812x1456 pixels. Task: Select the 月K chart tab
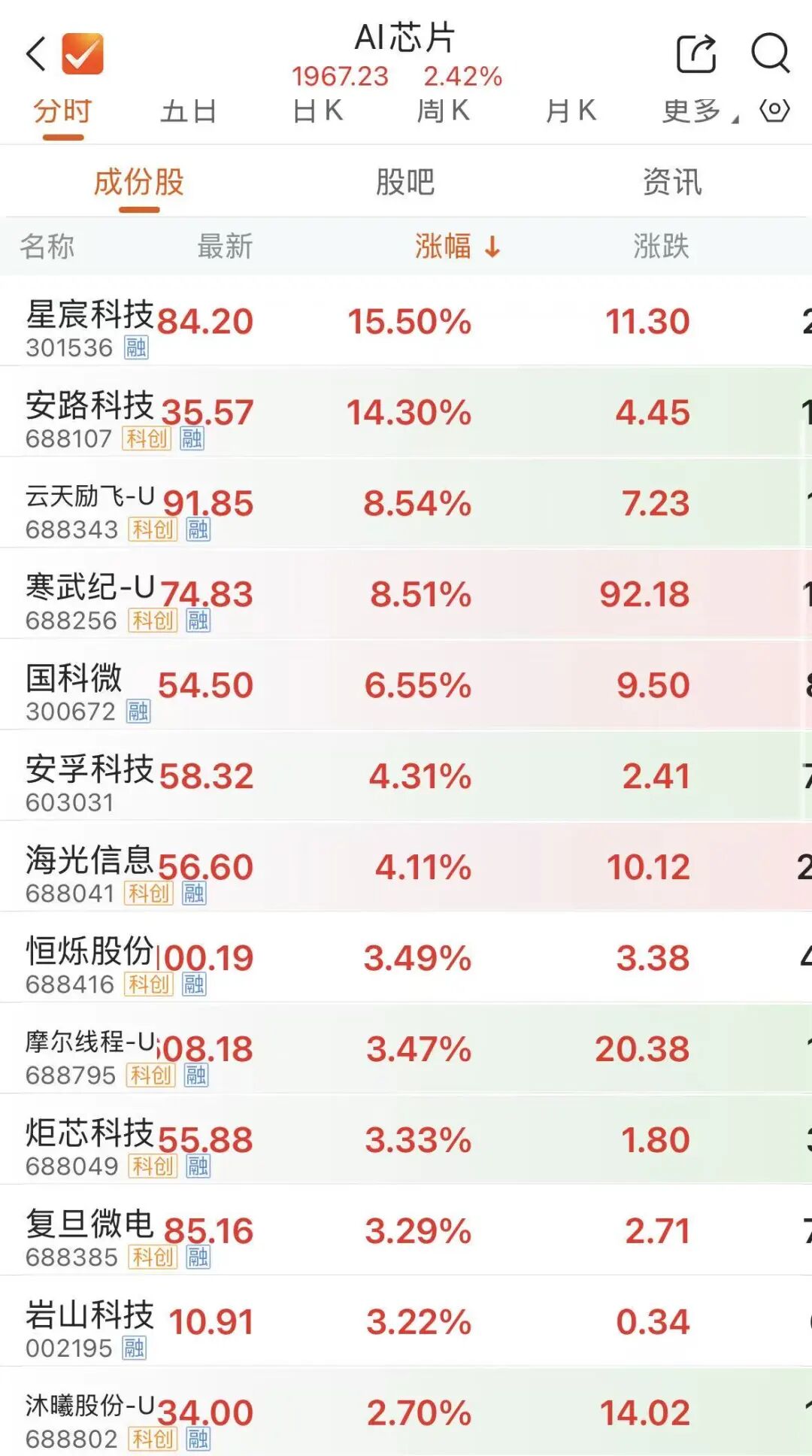point(573,110)
